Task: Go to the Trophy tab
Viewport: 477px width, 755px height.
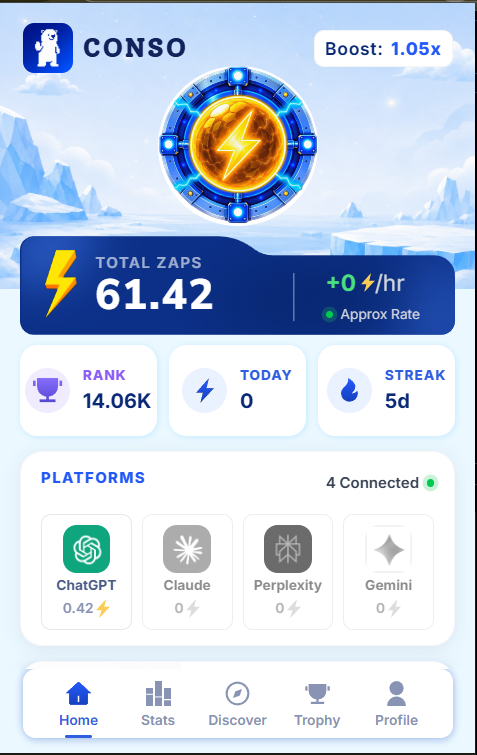Action: pos(317,703)
